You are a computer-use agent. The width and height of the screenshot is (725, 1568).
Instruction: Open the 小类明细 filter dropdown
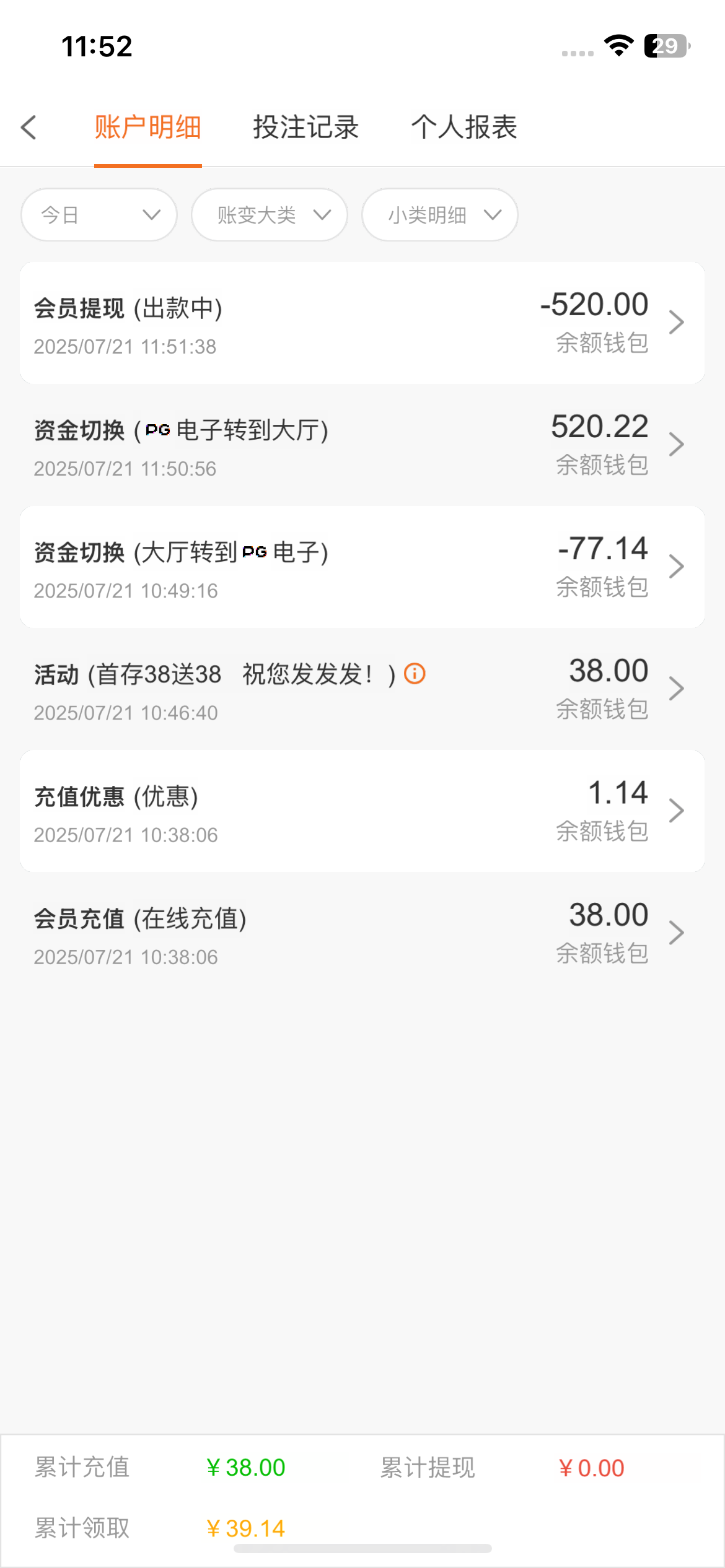click(440, 215)
